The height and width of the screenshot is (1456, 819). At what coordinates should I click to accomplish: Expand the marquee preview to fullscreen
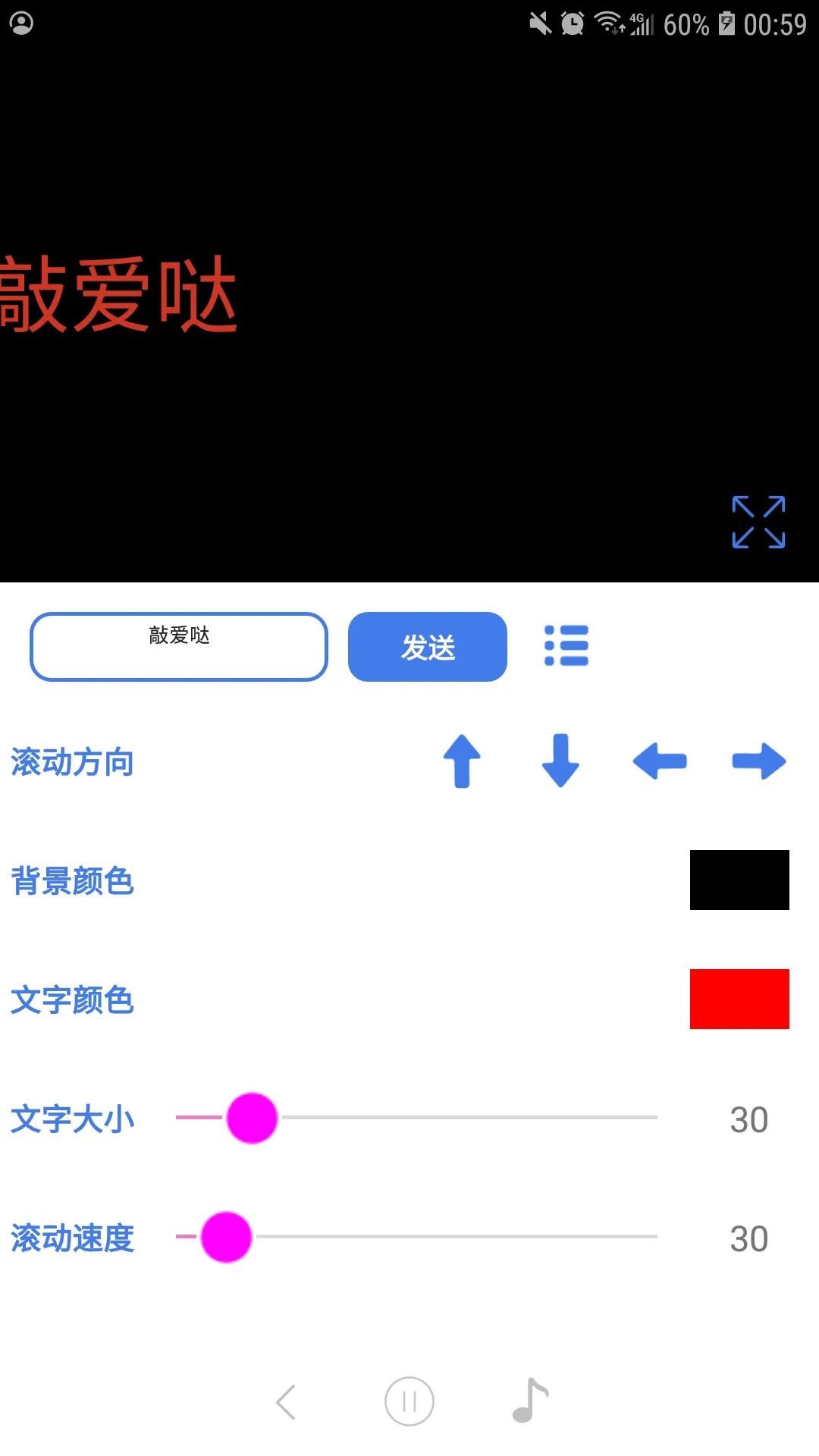[758, 522]
